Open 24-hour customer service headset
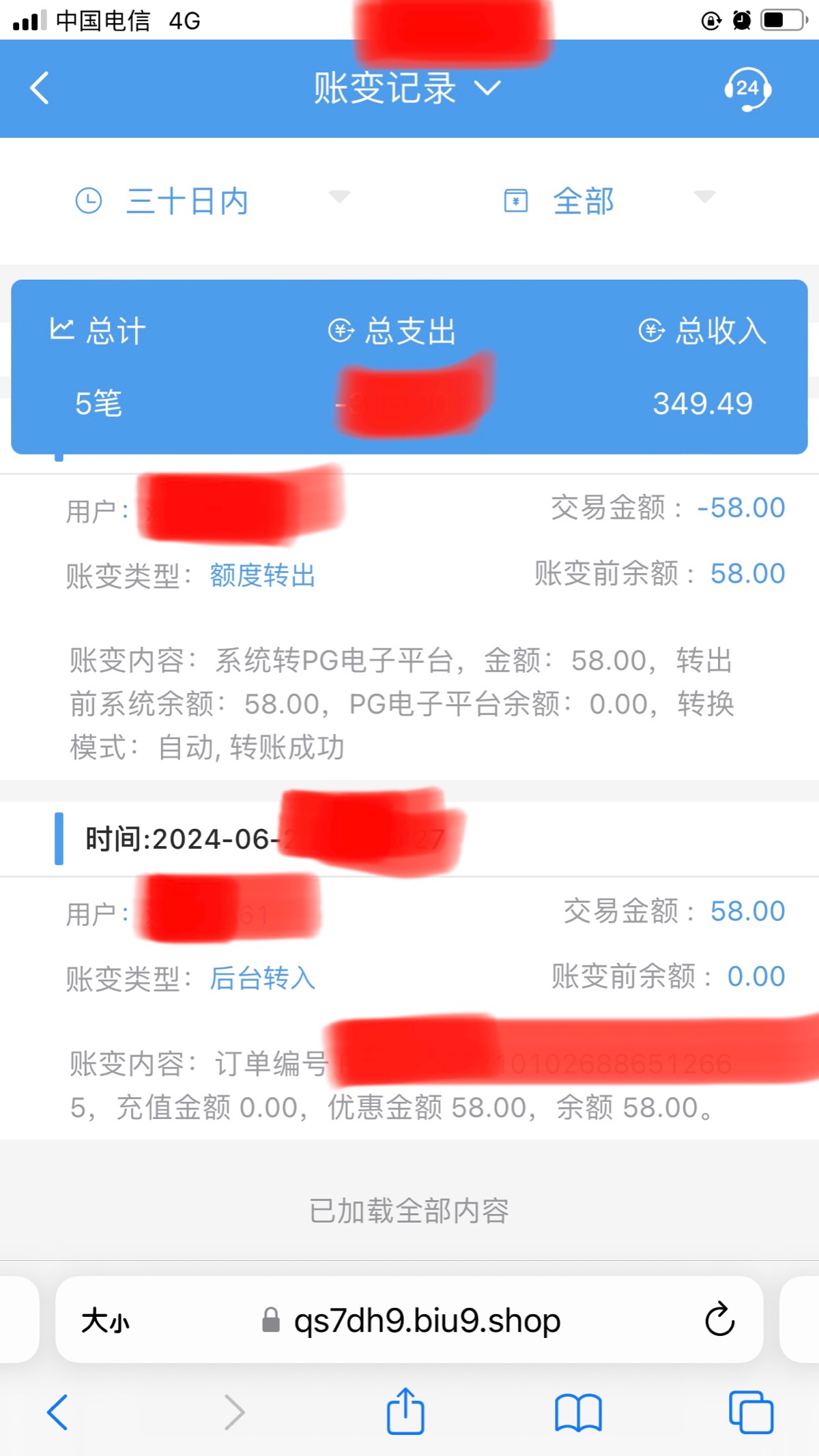This screenshot has height=1456, width=819. click(747, 89)
